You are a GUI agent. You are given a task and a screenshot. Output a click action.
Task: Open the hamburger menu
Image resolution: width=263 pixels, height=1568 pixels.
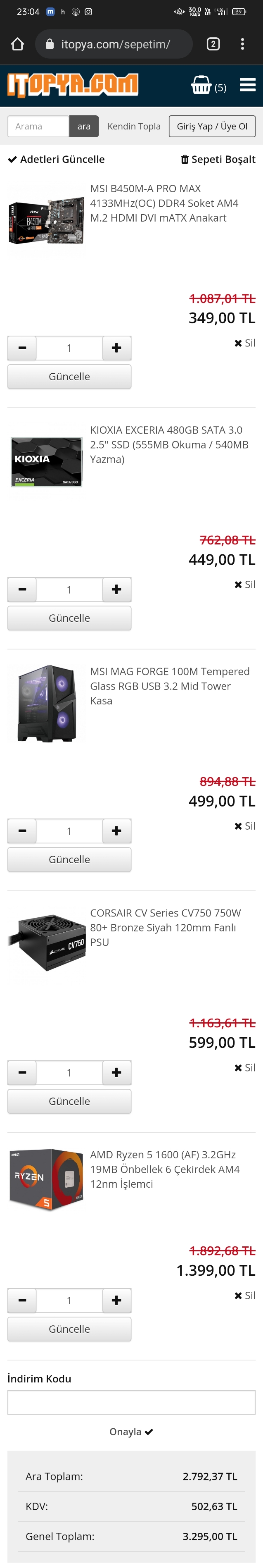(247, 85)
